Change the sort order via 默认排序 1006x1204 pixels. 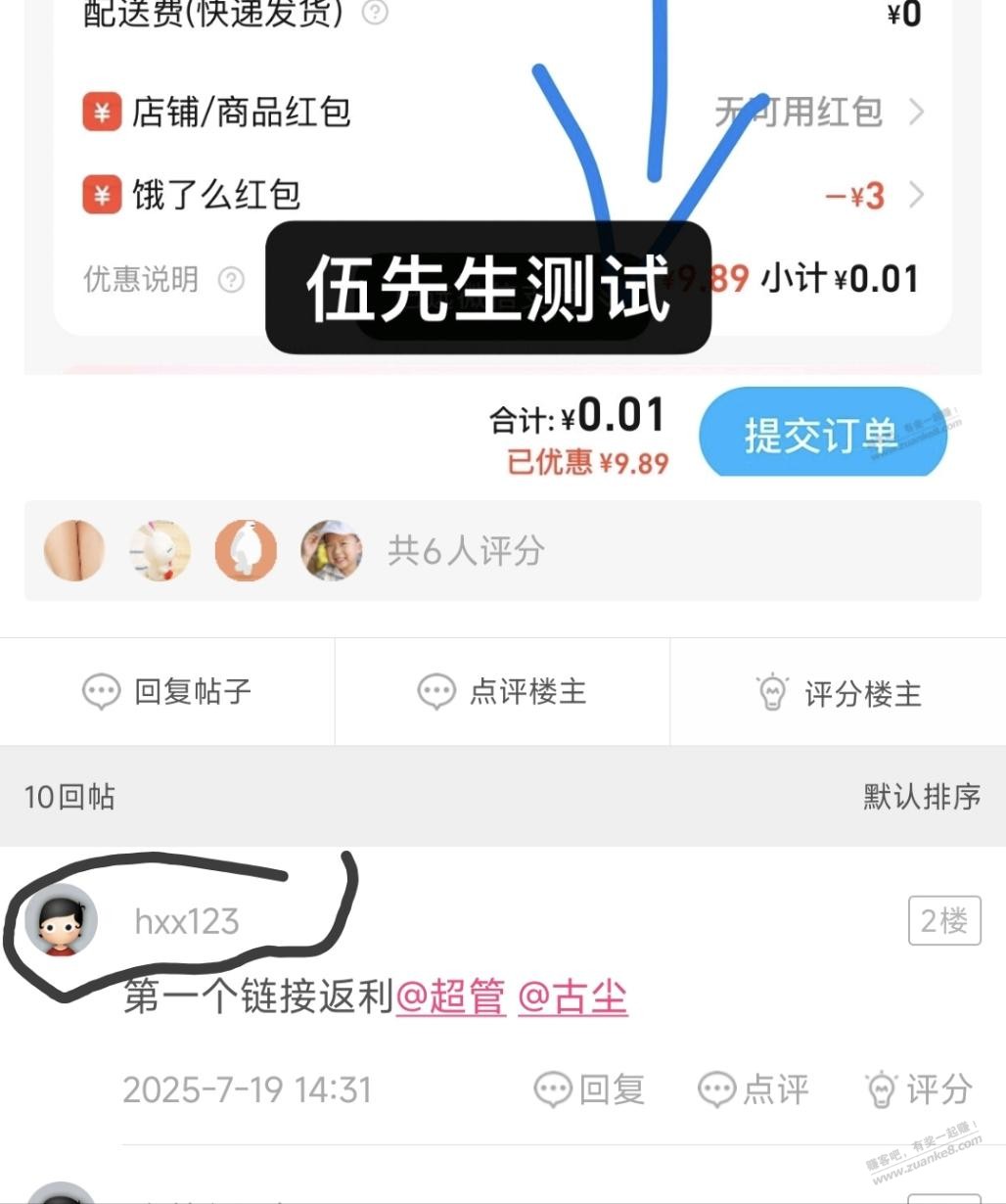tap(921, 796)
